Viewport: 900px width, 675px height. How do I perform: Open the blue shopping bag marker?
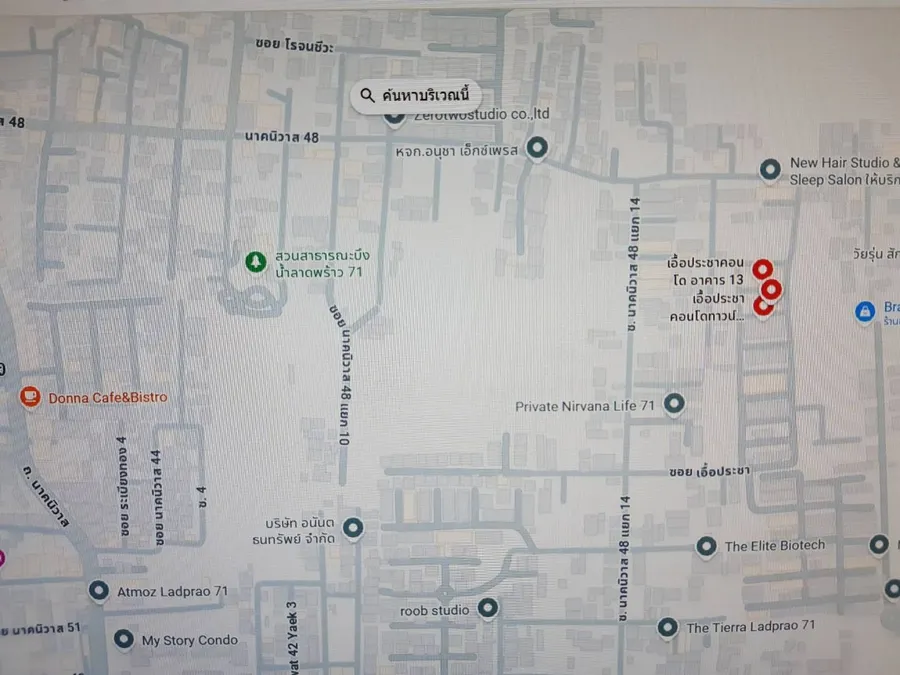[865, 312]
